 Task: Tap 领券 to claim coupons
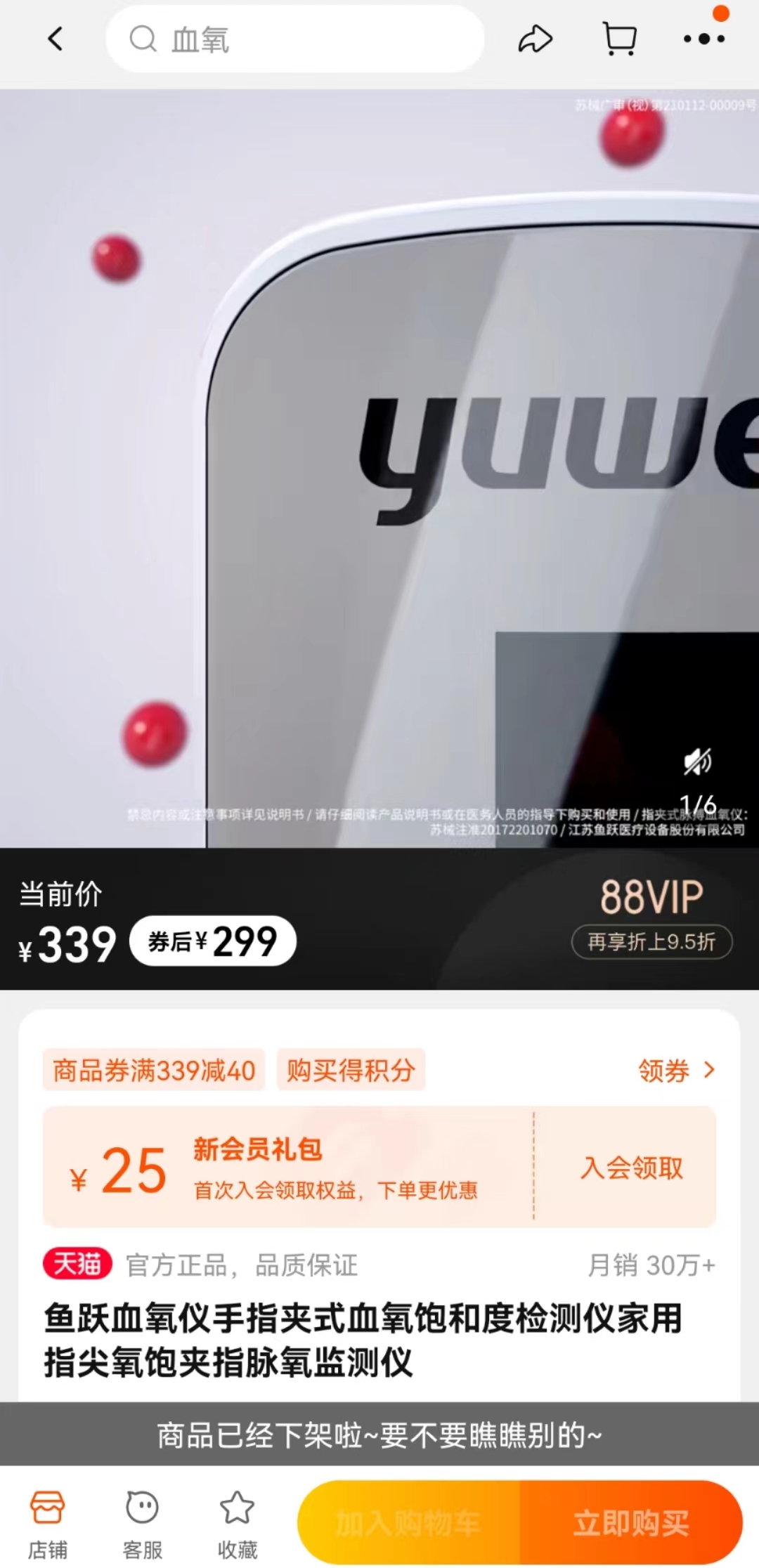pos(675,1071)
